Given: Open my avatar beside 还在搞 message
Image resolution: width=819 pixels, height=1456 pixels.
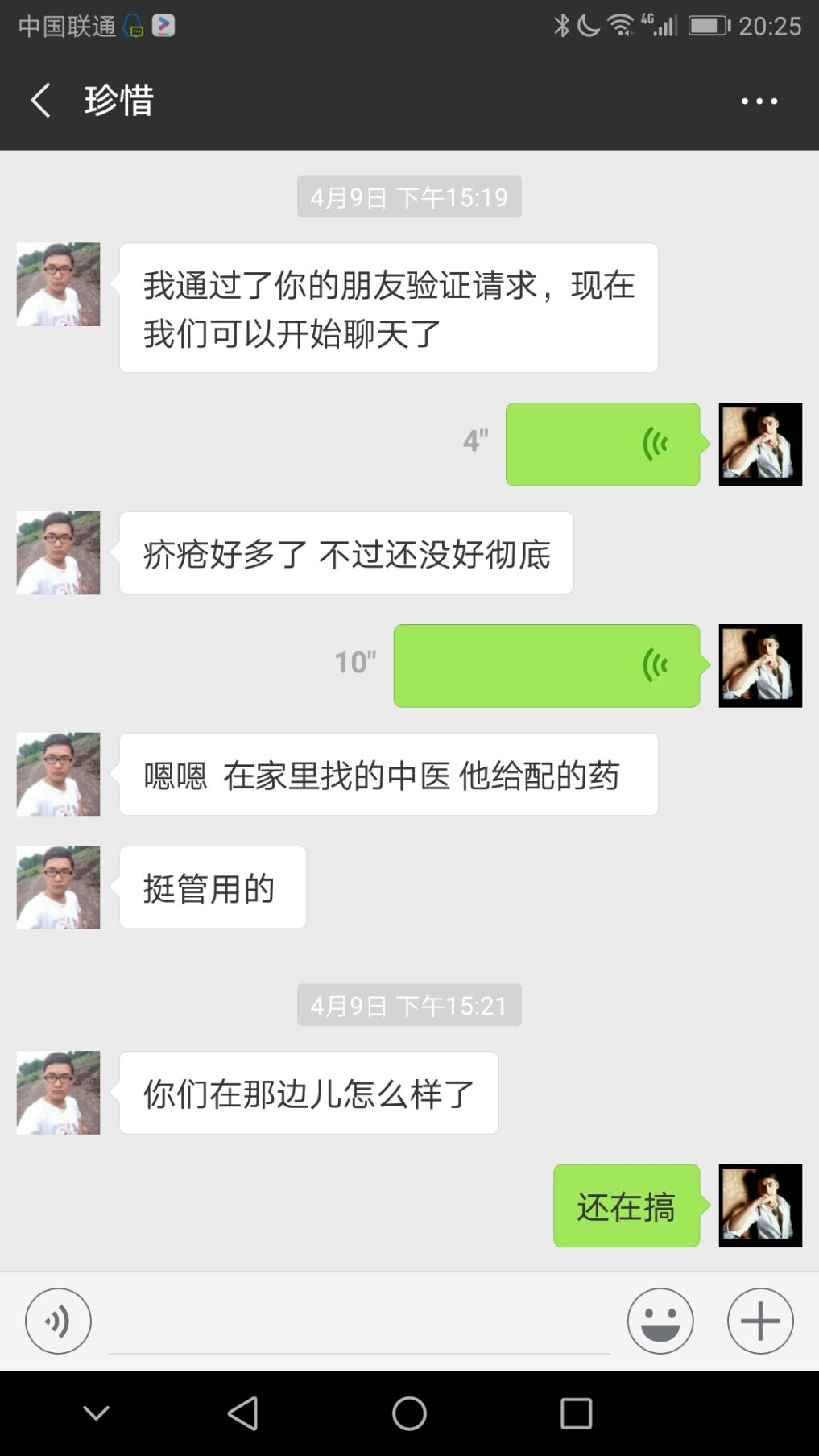Looking at the screenshot, I should (x=759, y=1206).
